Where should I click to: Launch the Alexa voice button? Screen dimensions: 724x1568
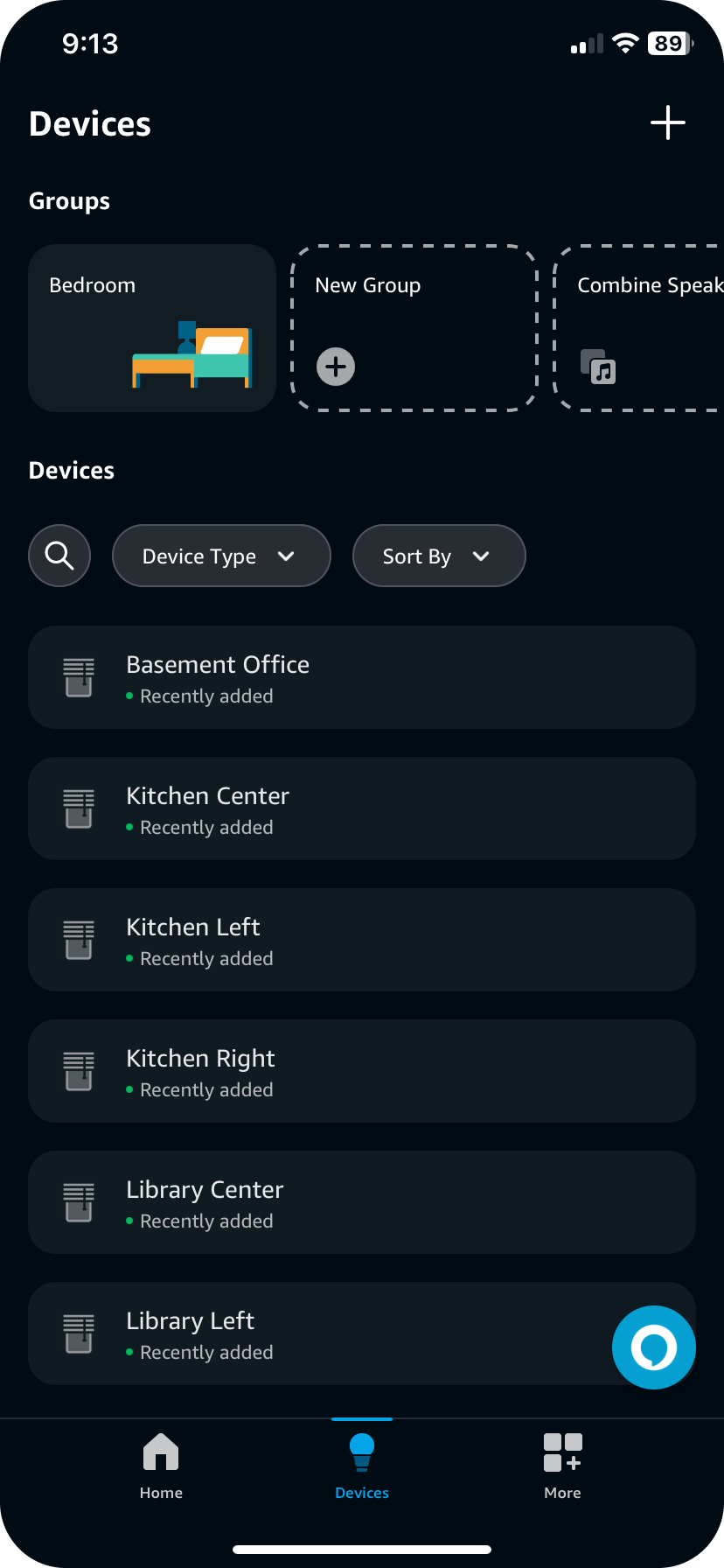(x=654, y=1347)
